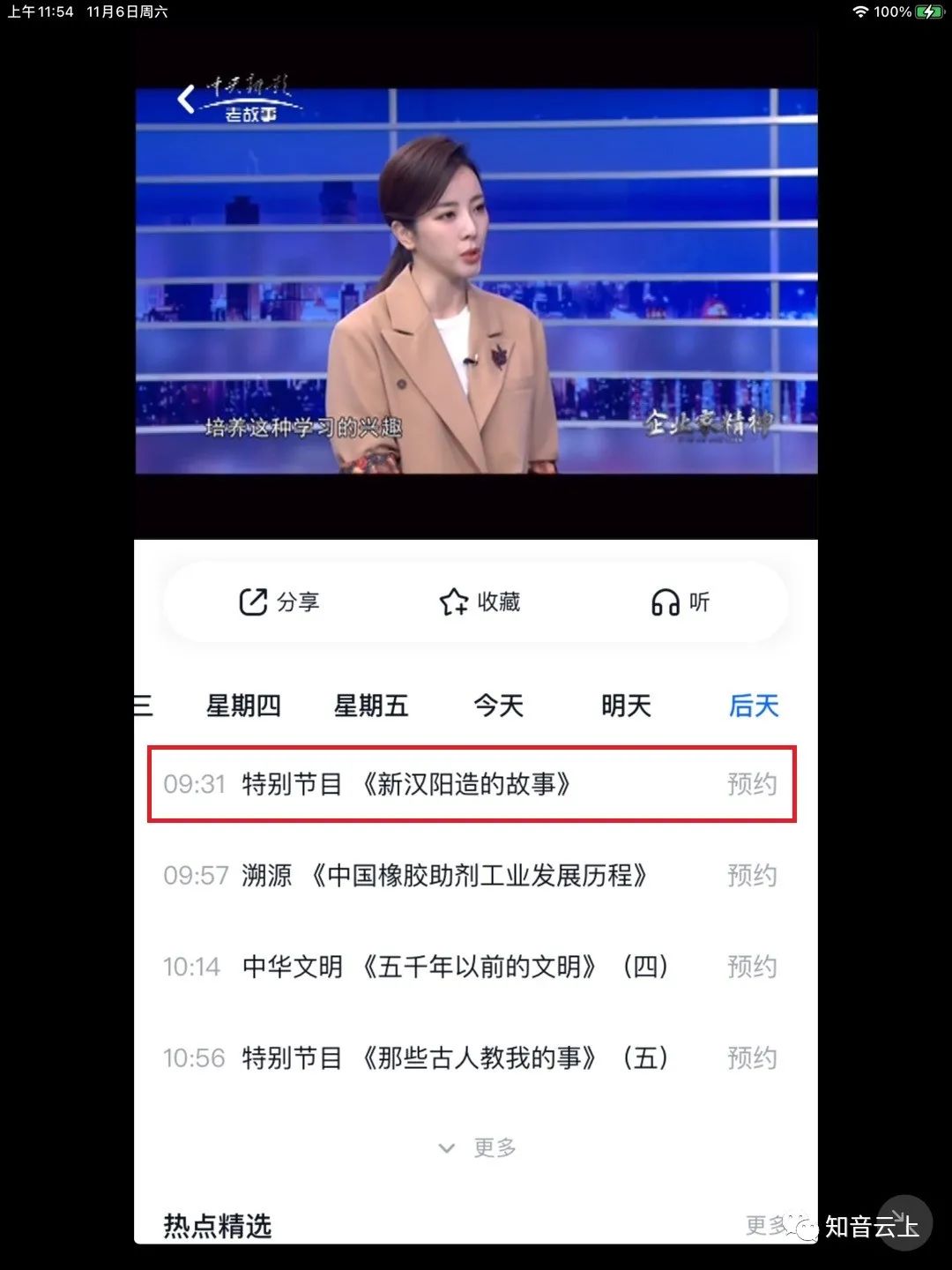The image size is (952, 1270).
Task: Go back using the arrow on the video
Action: (186, 99)
